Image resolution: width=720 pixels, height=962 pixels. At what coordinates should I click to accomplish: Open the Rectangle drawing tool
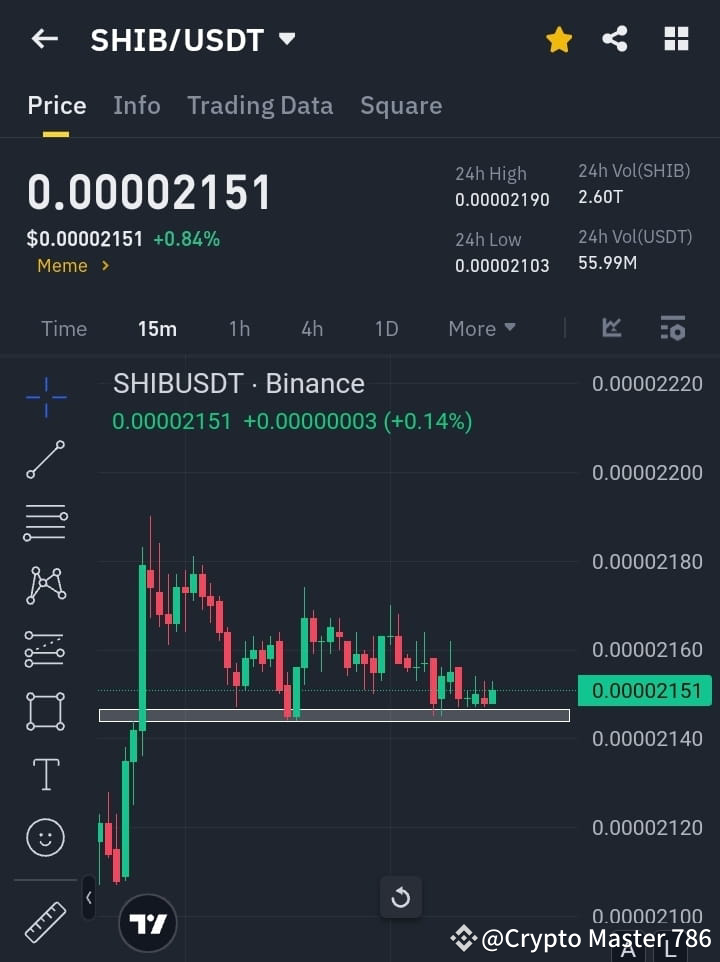point(44,711)
